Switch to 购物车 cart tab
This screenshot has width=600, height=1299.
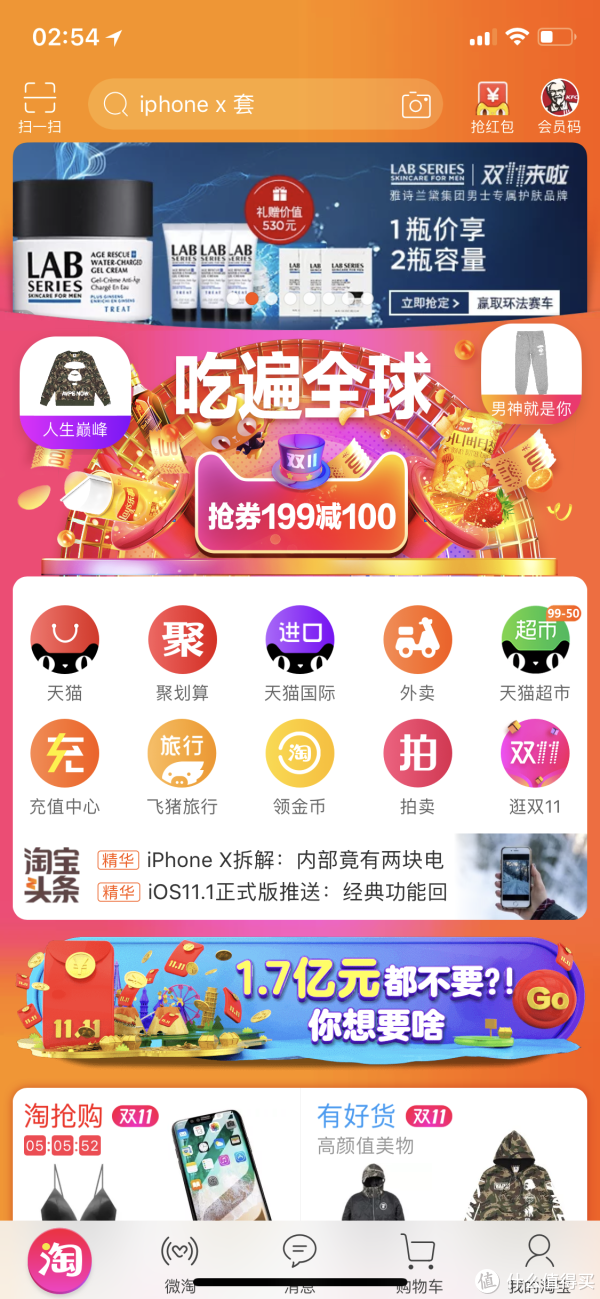[419, 1261]
